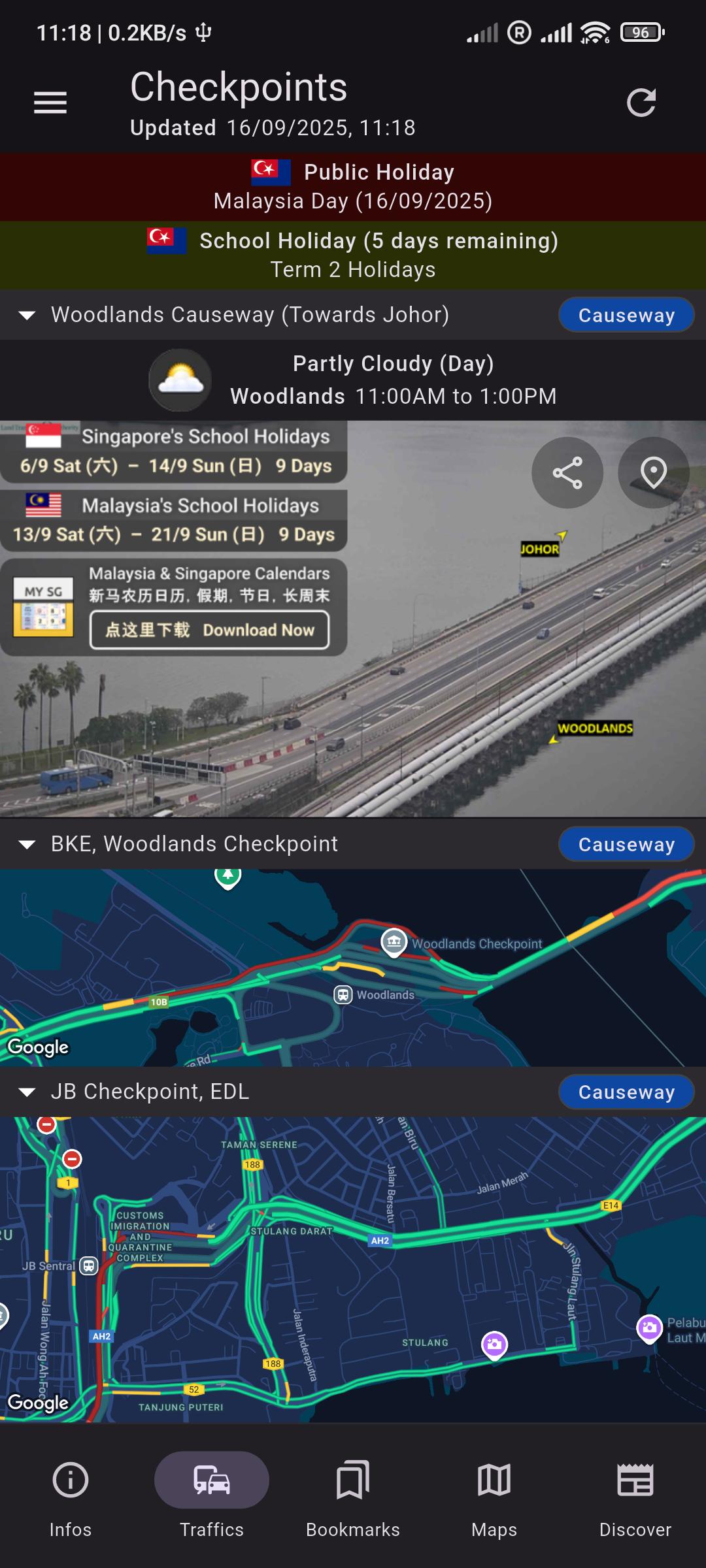Tap the Causeway chip beside BKE, Woodlands Checkpoint
706x1568 pixels.
point(626,844)
